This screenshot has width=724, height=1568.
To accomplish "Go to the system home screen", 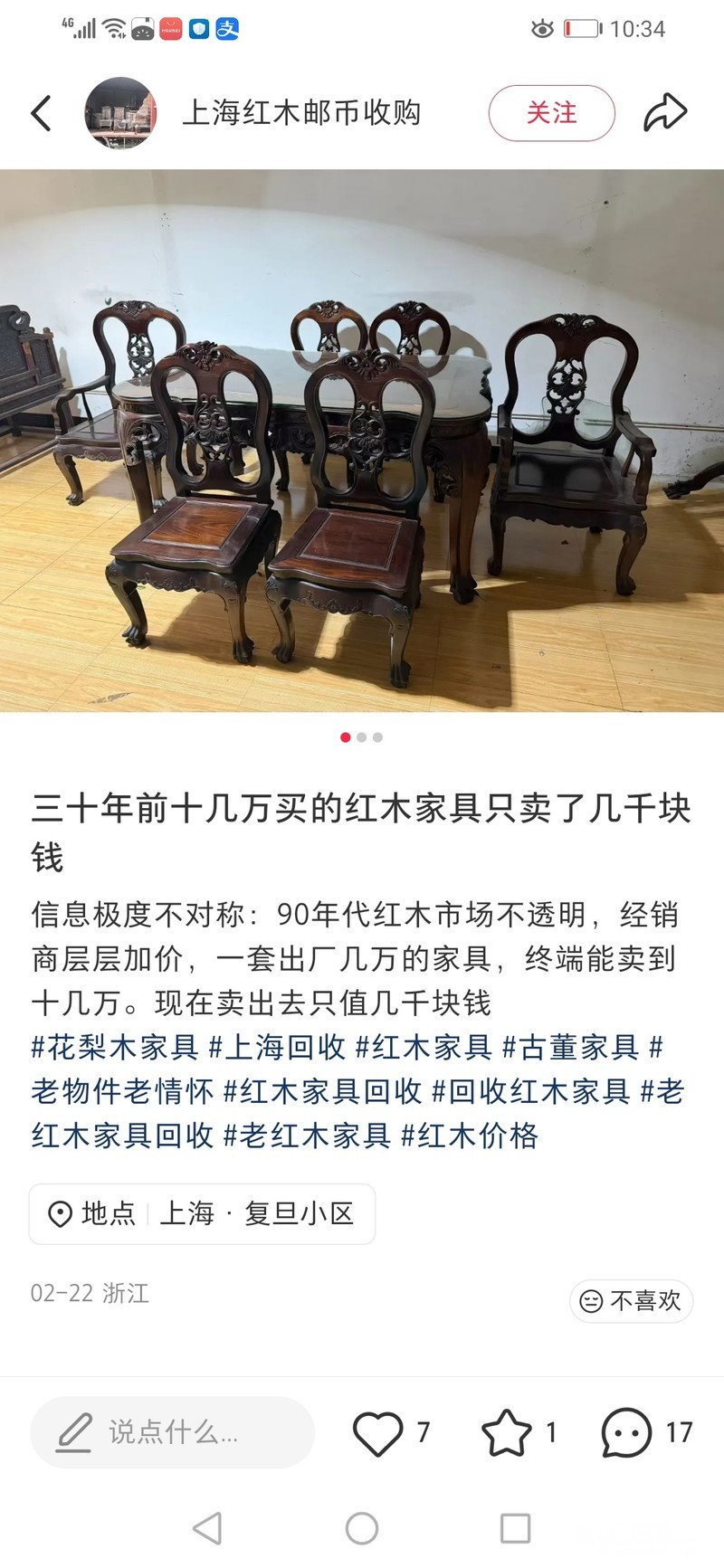I will pos(362,1528).
